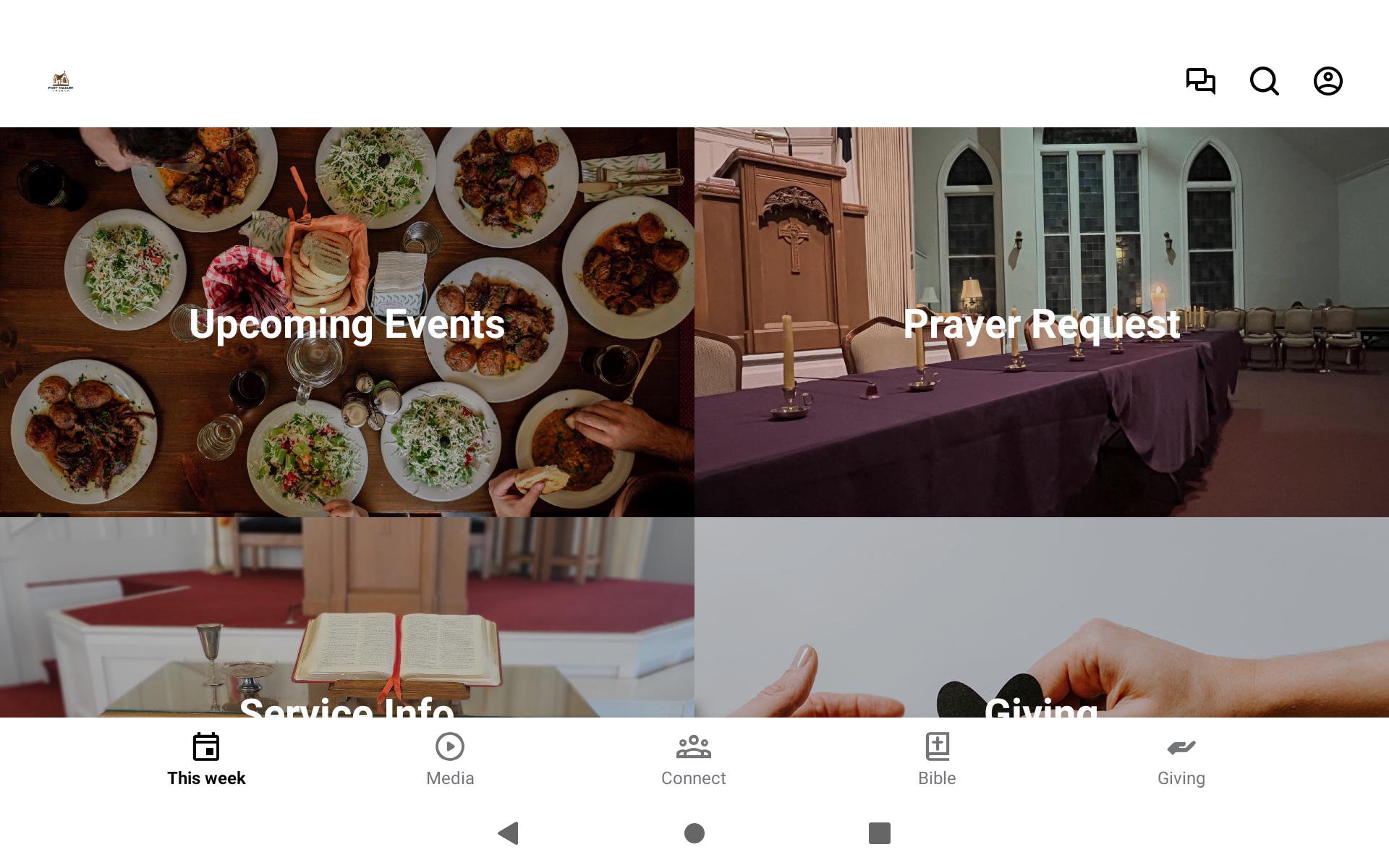This screenshot has height=868, width=1389.
Task: Switch to the Connect tab
Action: 693,759
